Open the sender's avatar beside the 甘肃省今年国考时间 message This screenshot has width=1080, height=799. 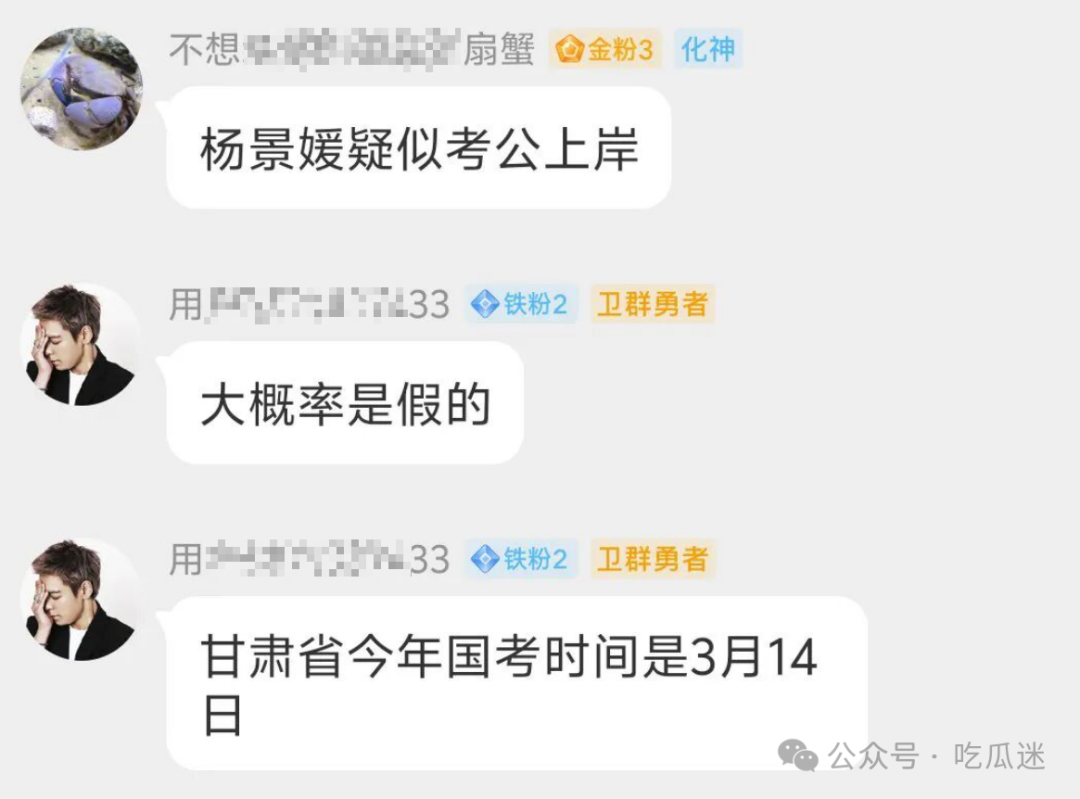click(81, 599)
